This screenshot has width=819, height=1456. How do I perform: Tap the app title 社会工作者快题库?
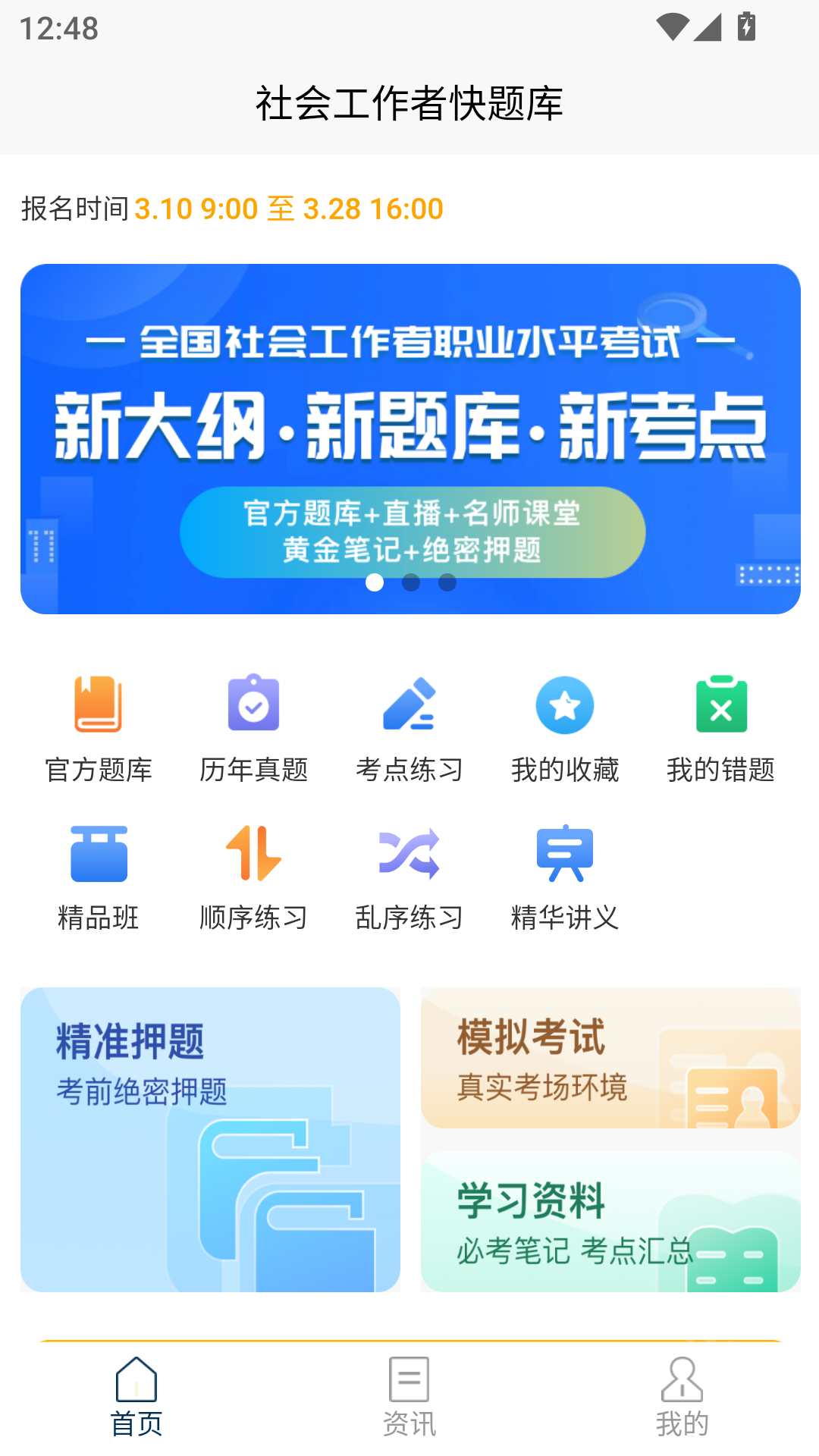409,105
